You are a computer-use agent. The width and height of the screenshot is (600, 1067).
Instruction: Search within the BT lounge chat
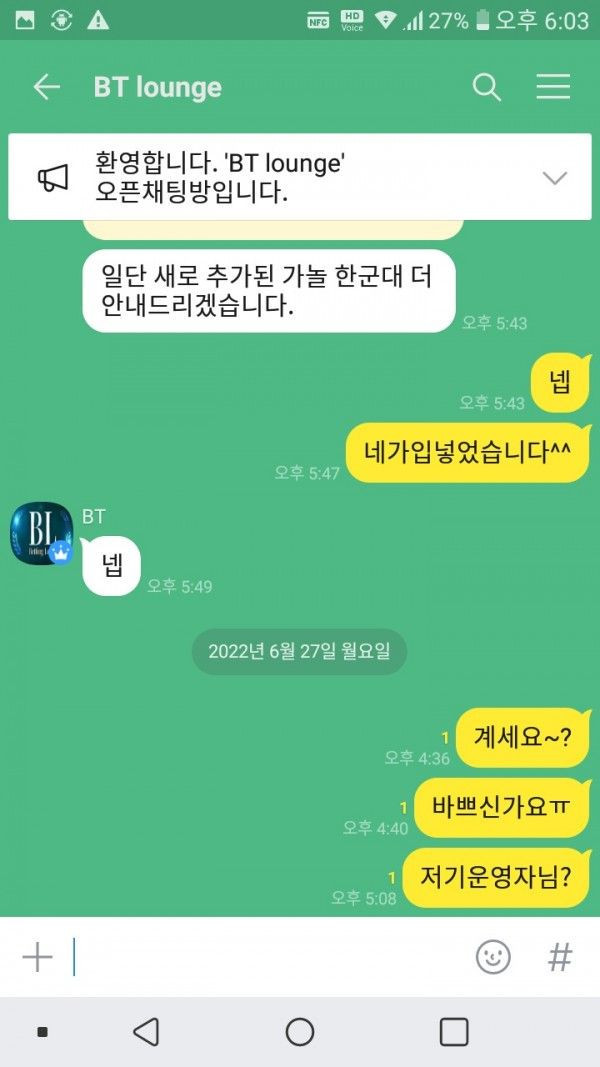click(x=487, y=87)
